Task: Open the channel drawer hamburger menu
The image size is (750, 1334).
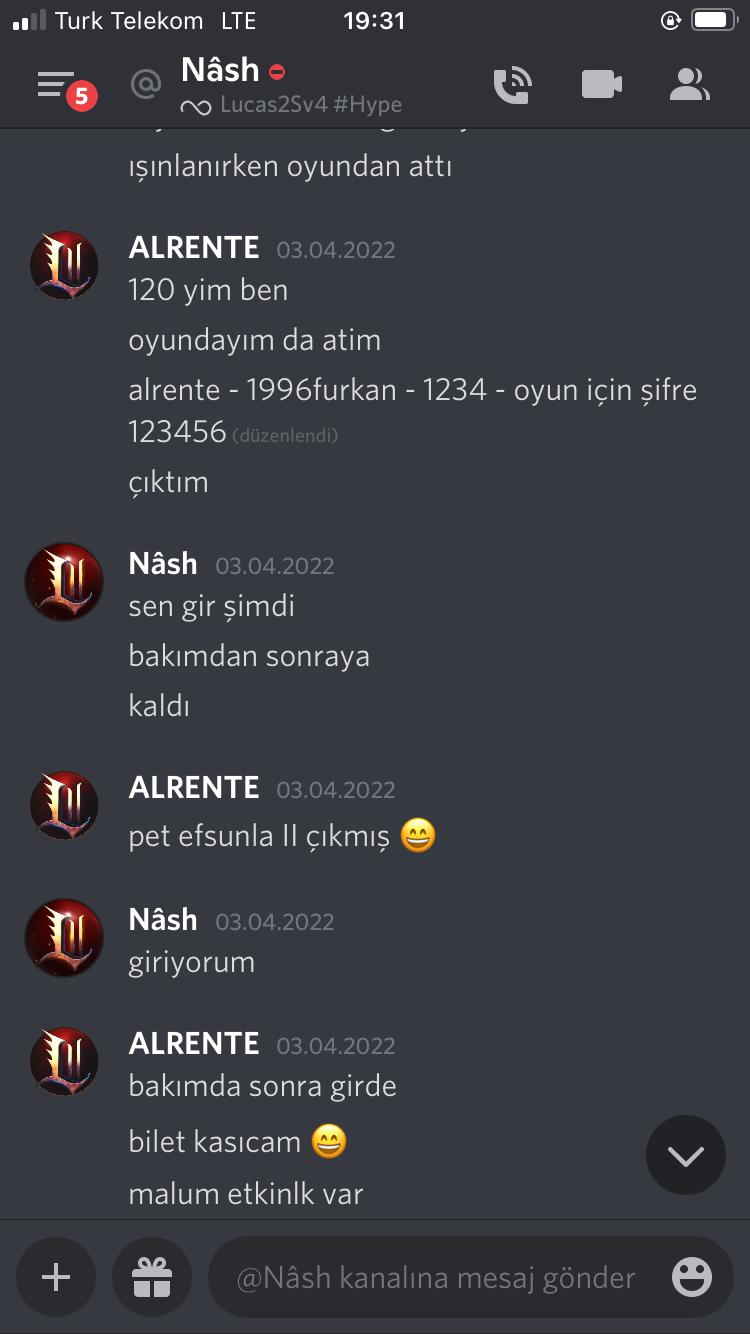Action: [x=56, y=85]
